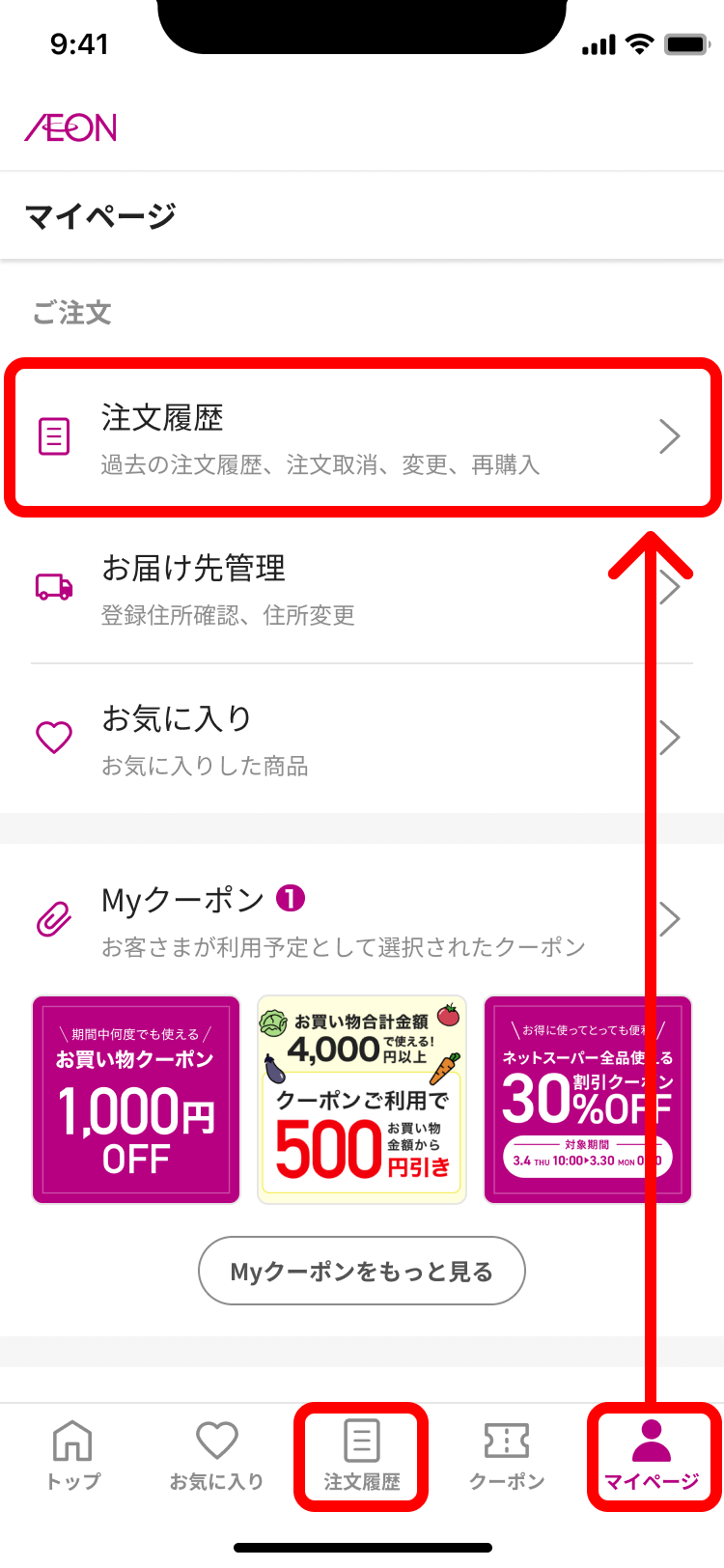Select the 1,000円 OFF お買い物クーポン card
724x1568 pixels.
pyautogui.click(x=136, y=1100)
